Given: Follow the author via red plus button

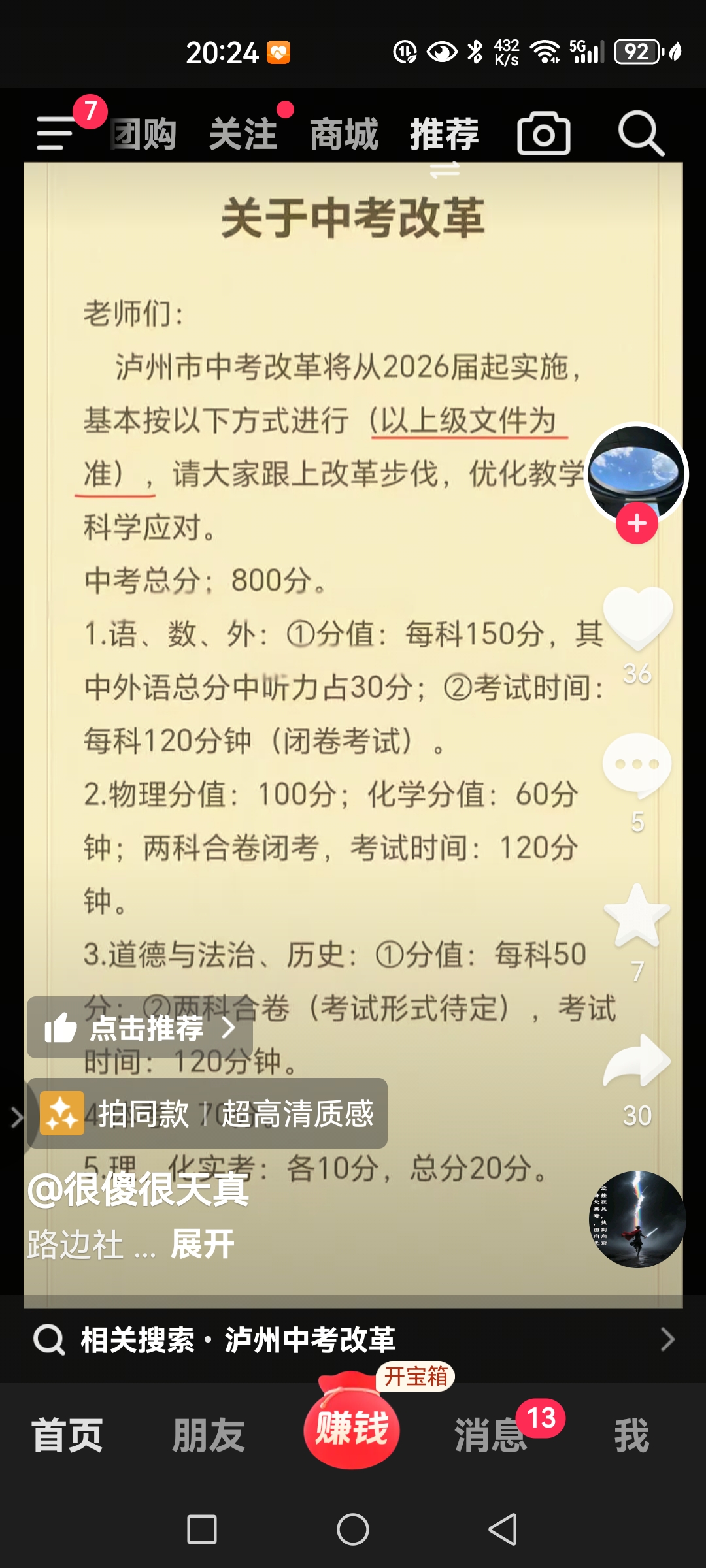Looking at the screenshot, I should (x=637, y=523).
